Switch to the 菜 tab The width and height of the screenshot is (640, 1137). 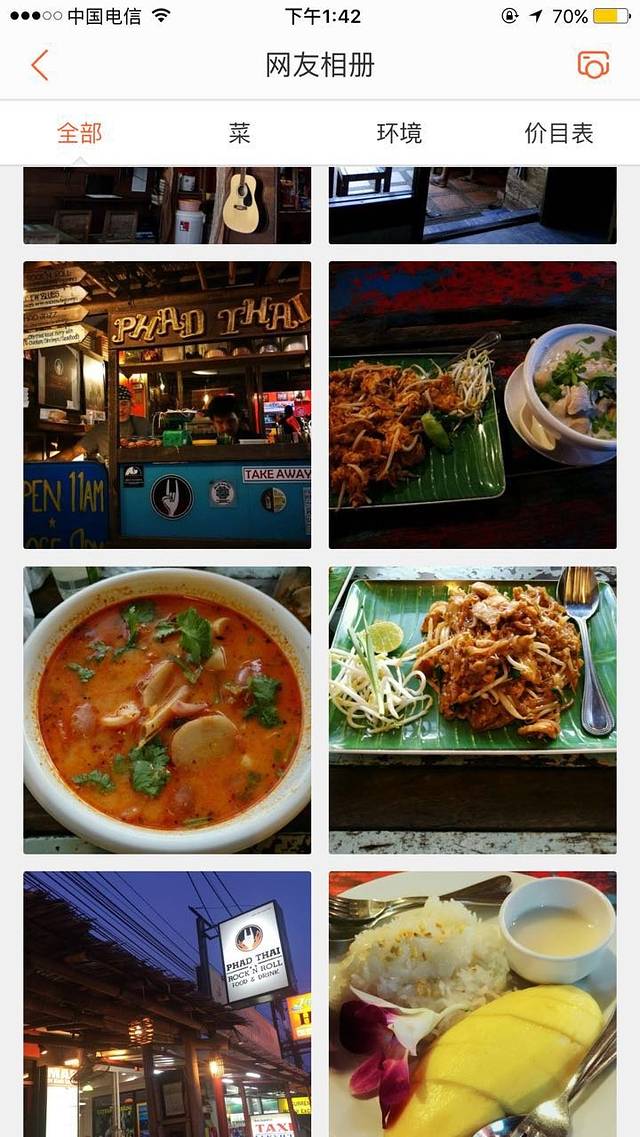tap(239, 133)
